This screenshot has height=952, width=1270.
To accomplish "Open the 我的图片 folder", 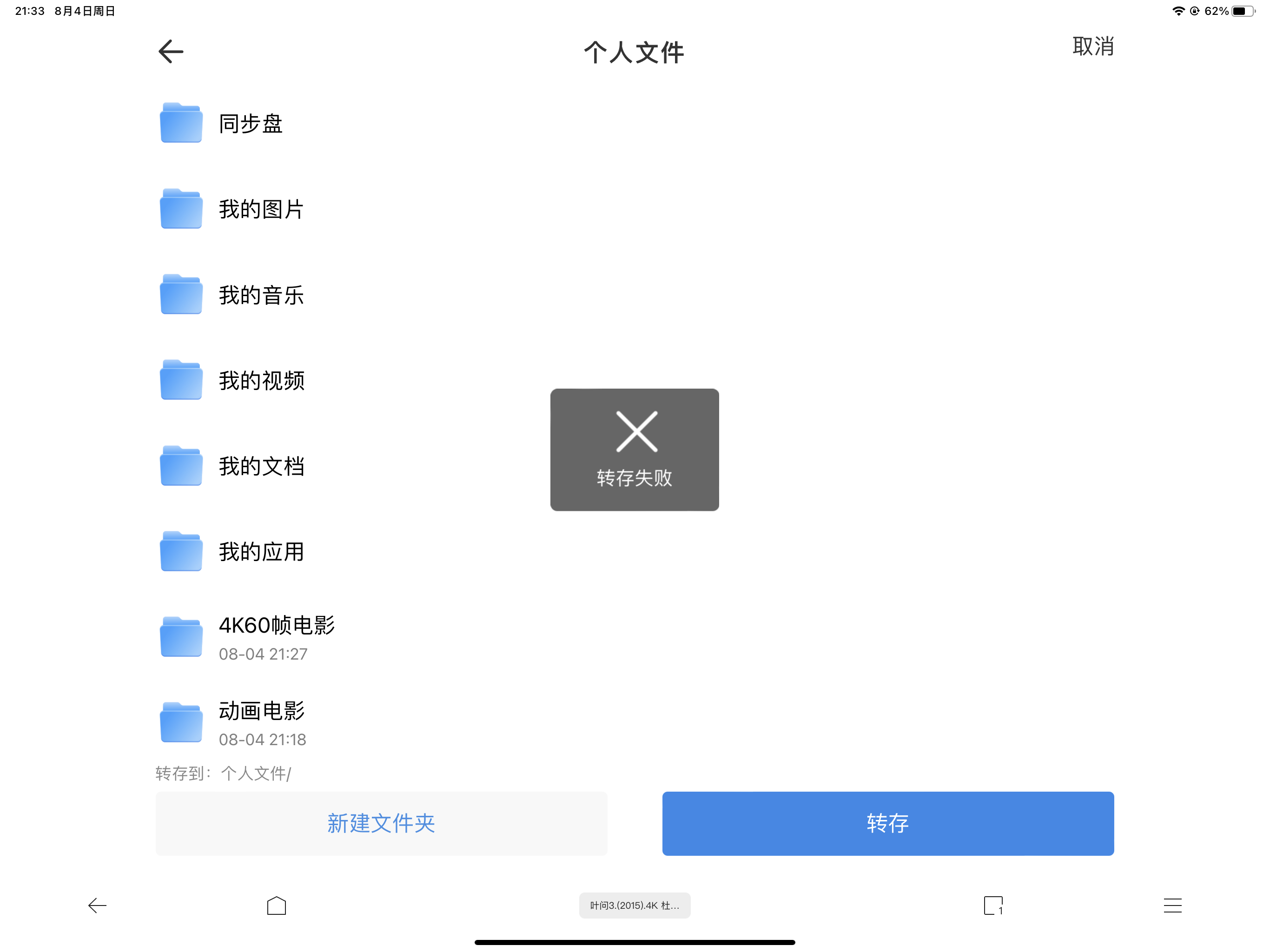I will coord(261,209).
